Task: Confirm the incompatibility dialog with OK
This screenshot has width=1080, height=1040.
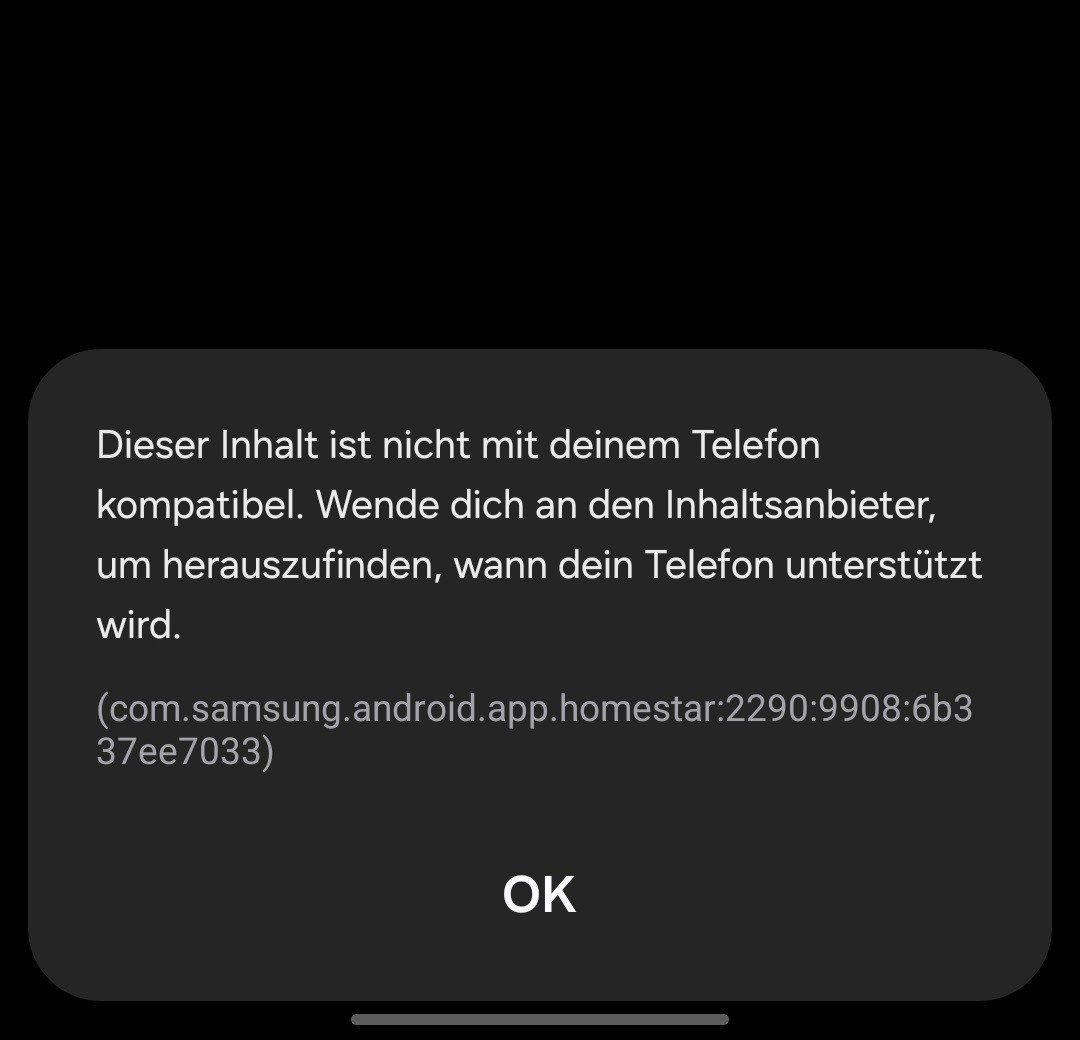Action: click(539, 894)
